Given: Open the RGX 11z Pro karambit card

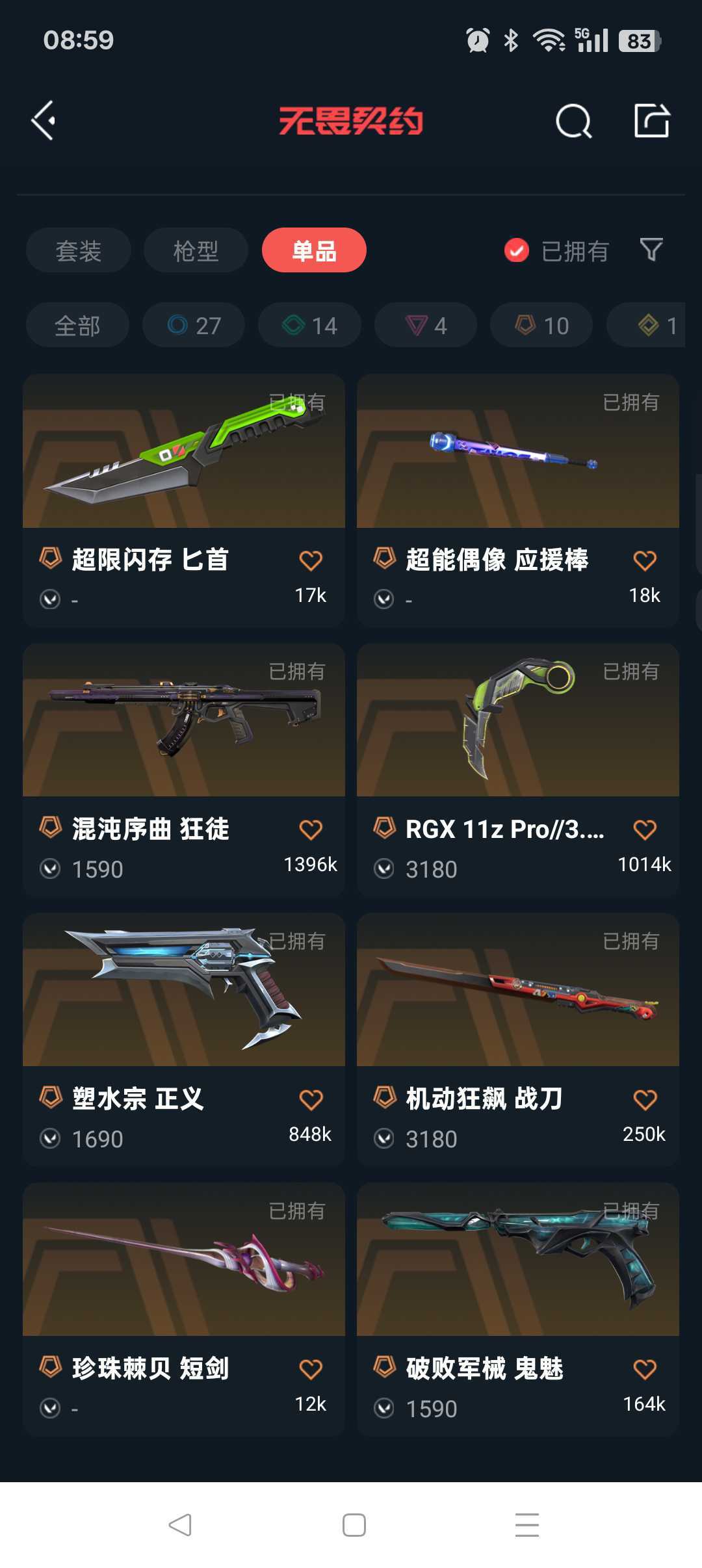Looking at the screenshot, I should tap(518, 770).
